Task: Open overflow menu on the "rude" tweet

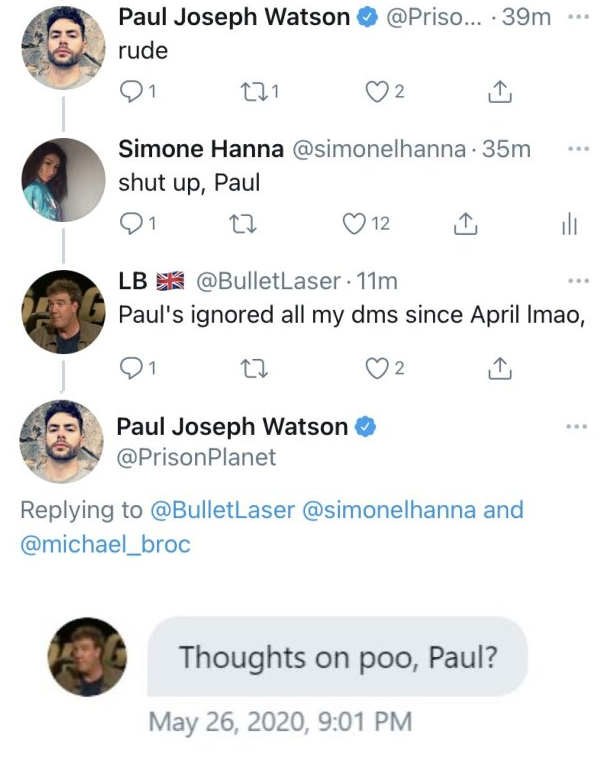Action: pyautogui.click(x=578, y=18)
